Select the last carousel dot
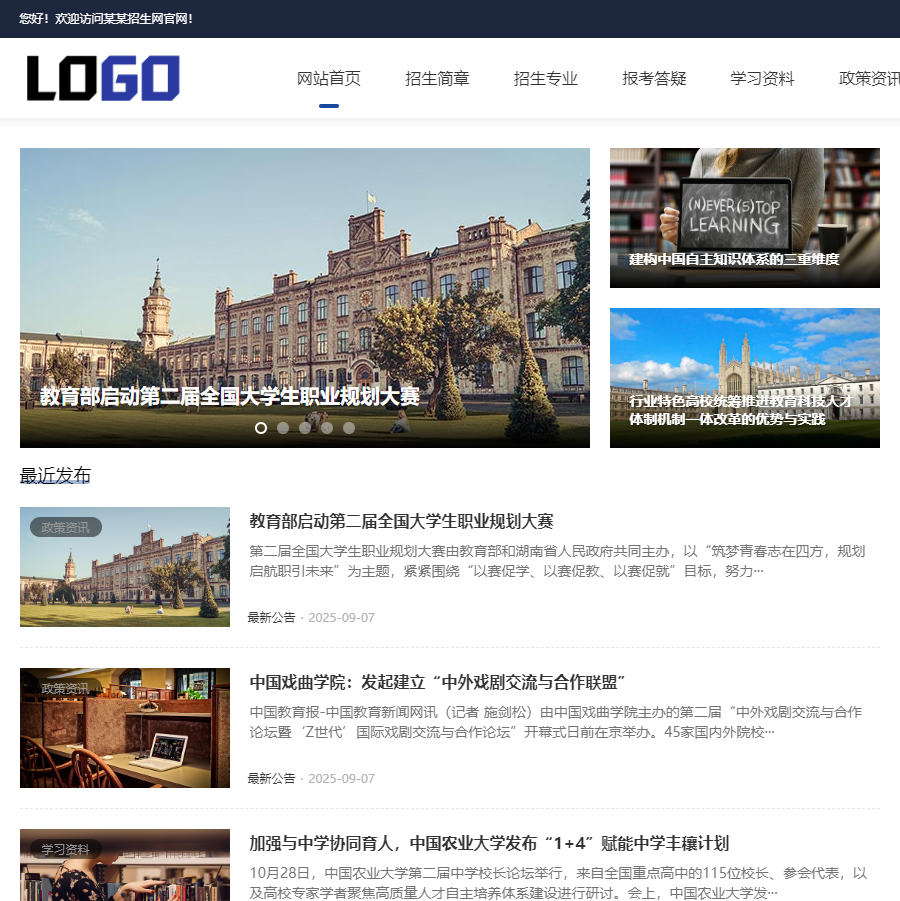Screen dimensions: 900x901 click(x=349, y=428)
